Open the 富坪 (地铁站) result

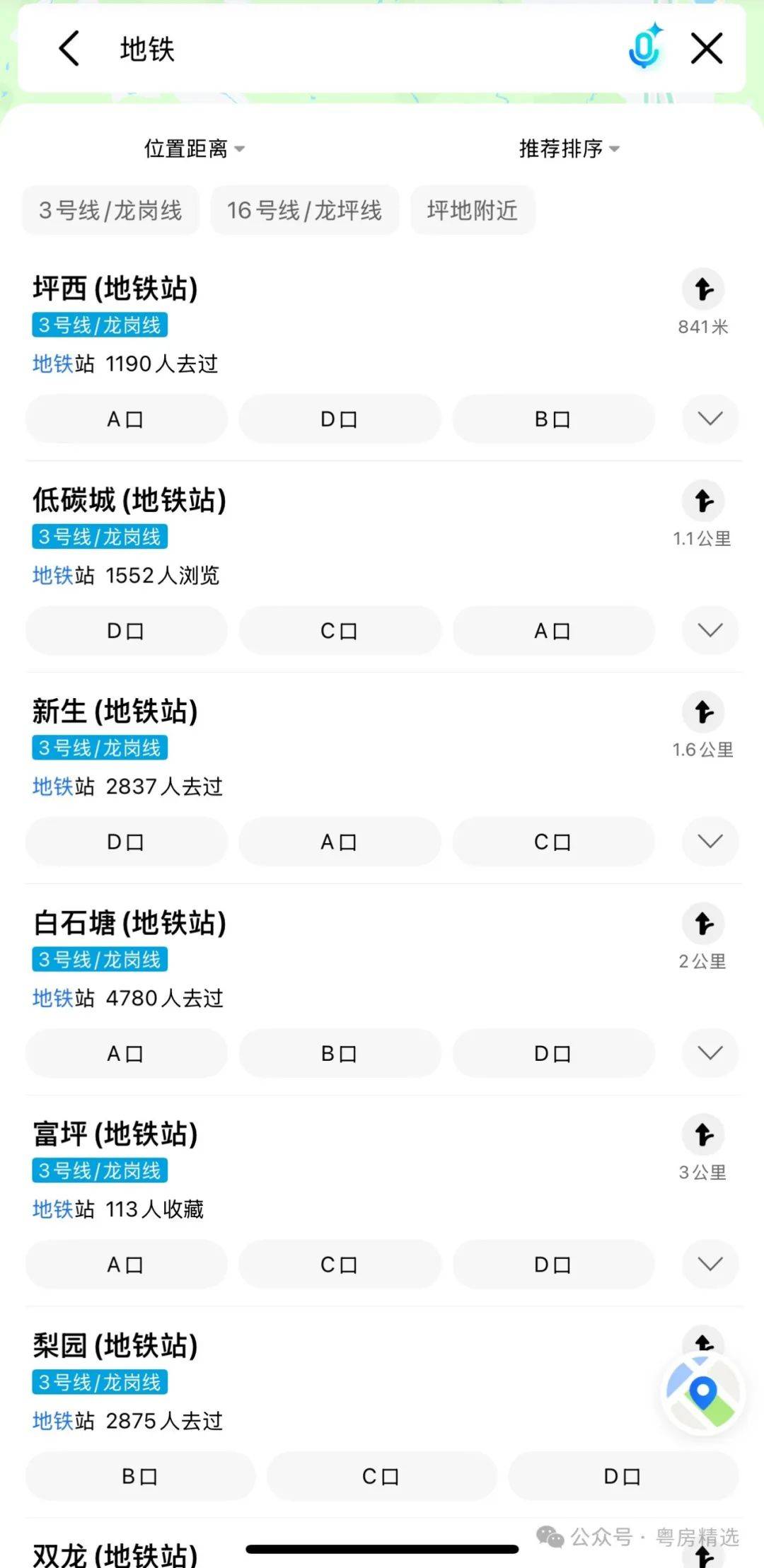pyautogui.click(x=115, y=1134)
